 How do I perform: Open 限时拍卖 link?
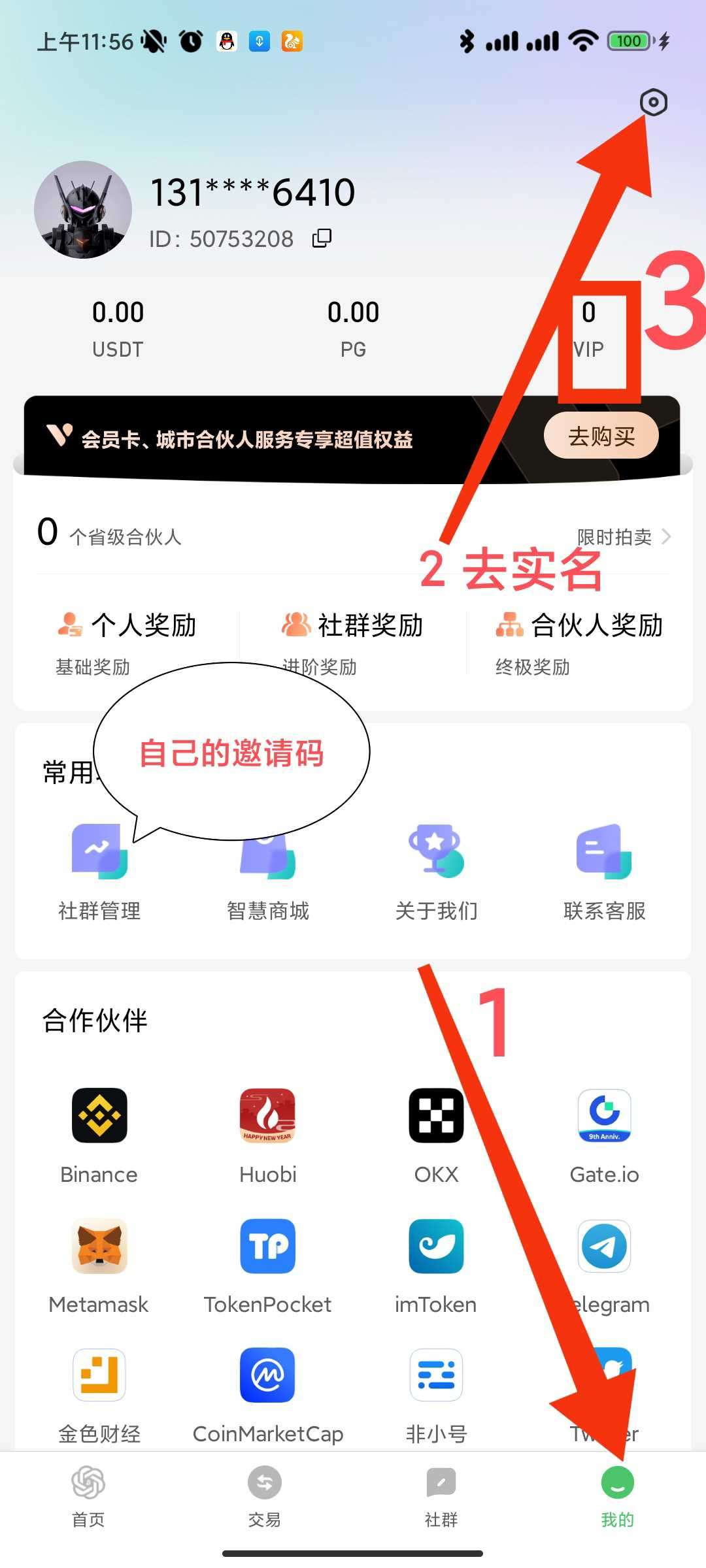point(624,537)
